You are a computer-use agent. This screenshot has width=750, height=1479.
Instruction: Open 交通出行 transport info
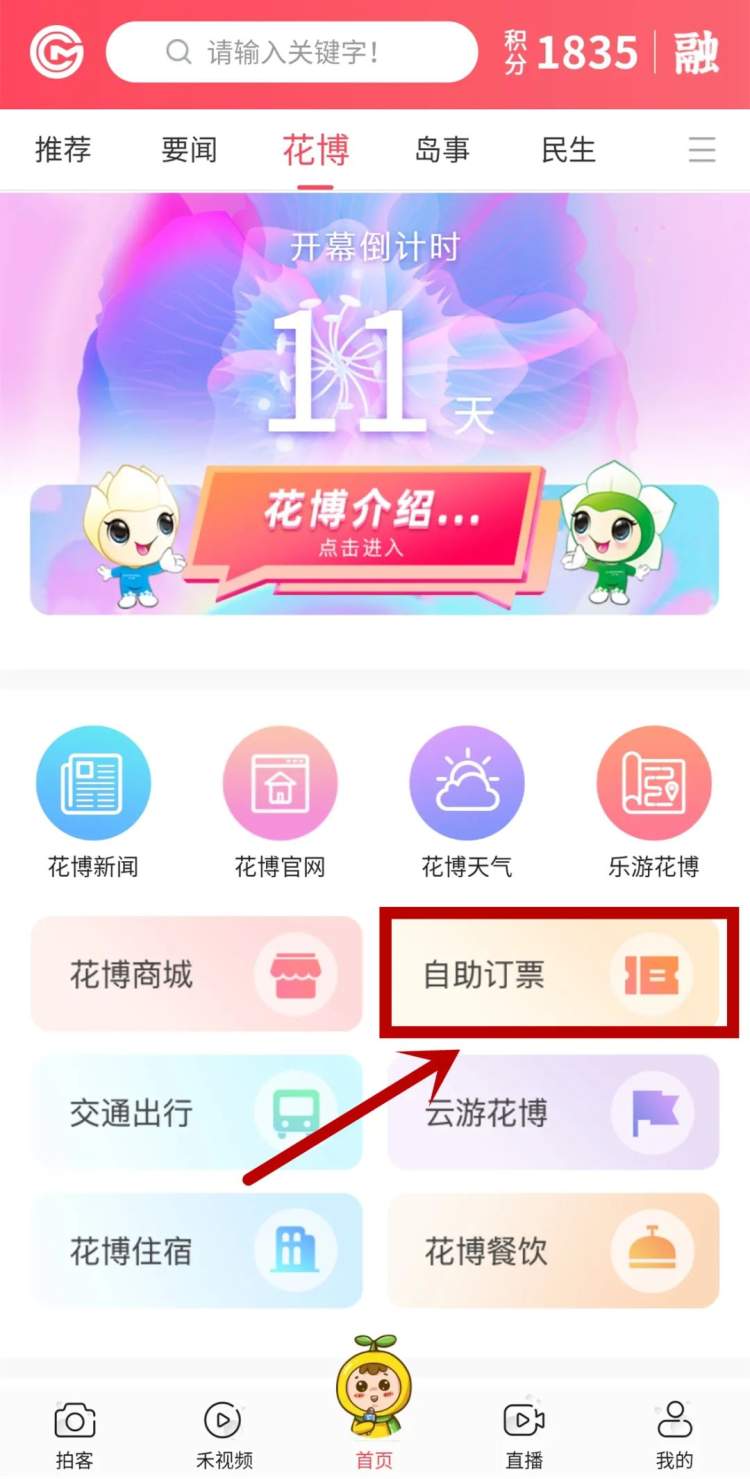(196, 1112)
